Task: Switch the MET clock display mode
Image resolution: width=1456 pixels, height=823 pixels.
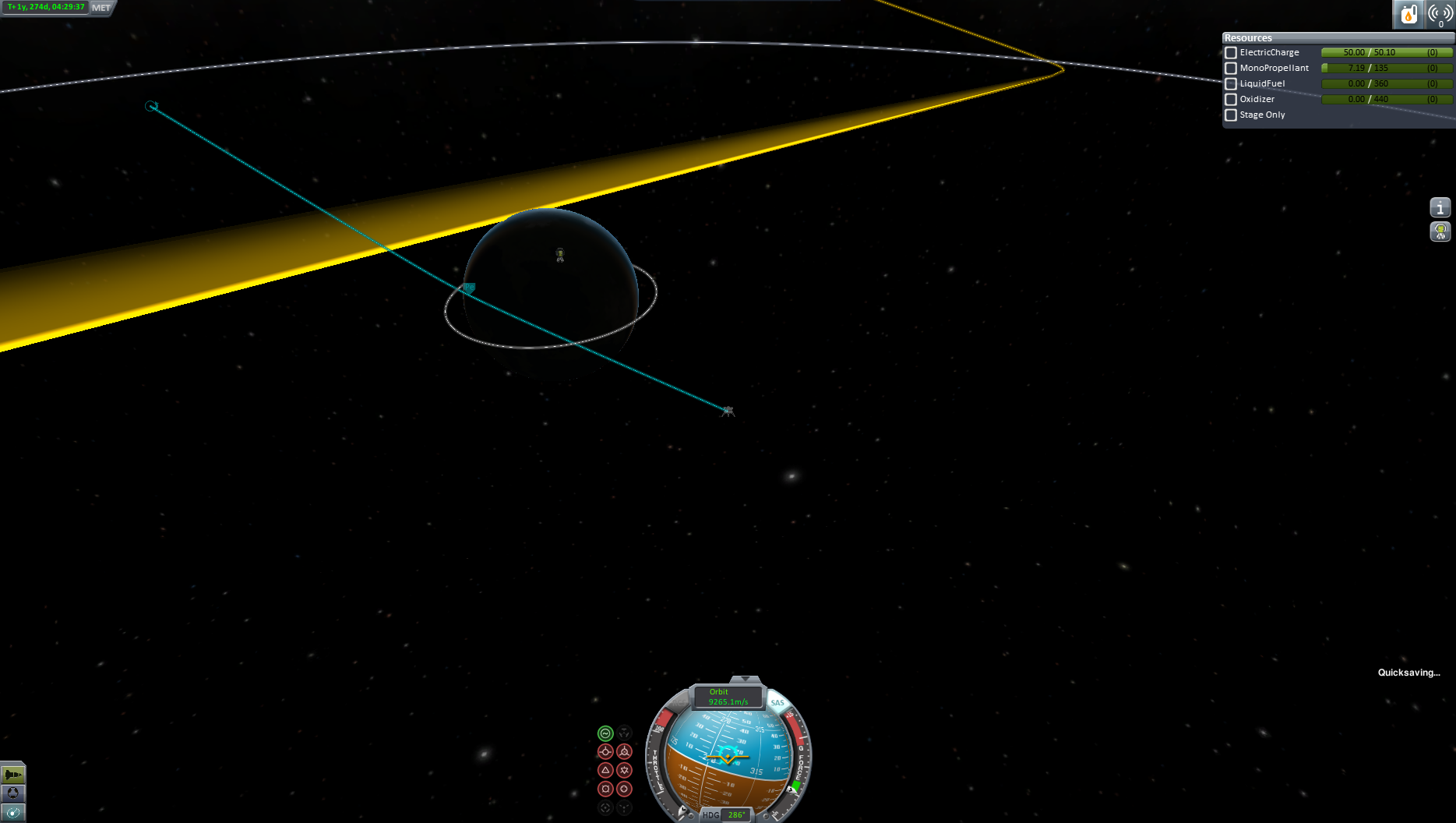Action: [101, 8]
